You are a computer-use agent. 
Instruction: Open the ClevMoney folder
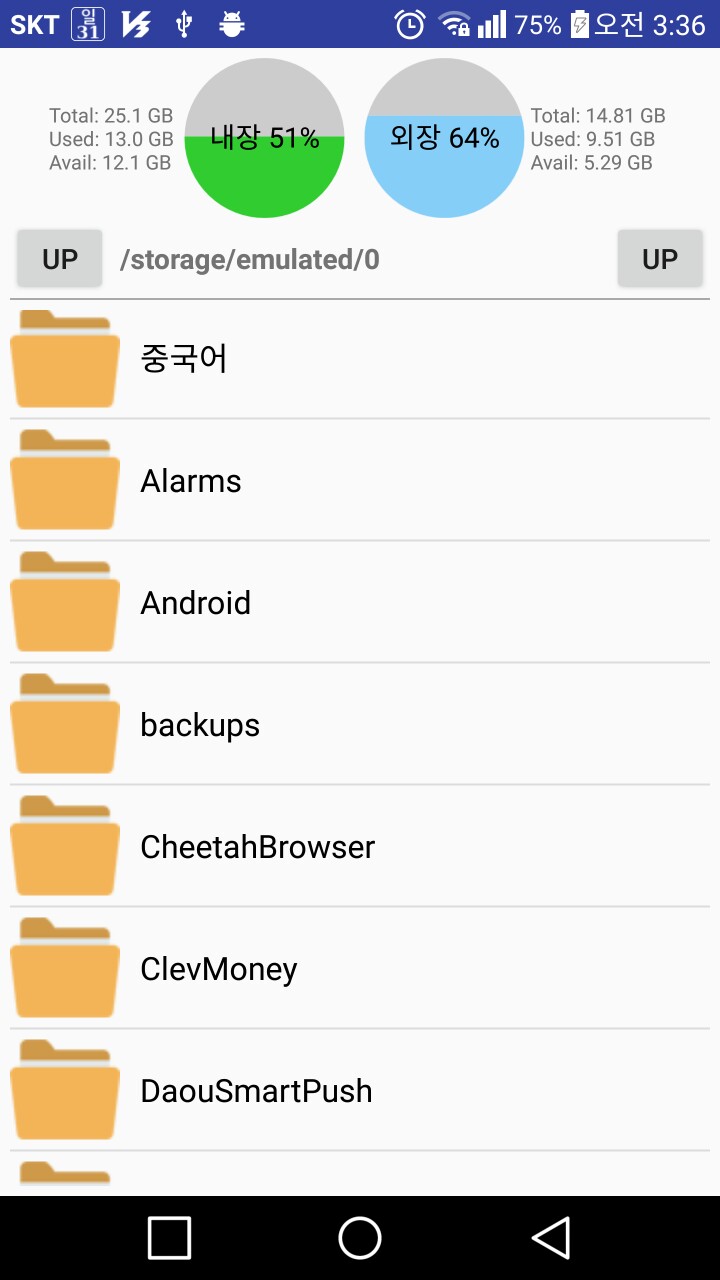[360, 968]
